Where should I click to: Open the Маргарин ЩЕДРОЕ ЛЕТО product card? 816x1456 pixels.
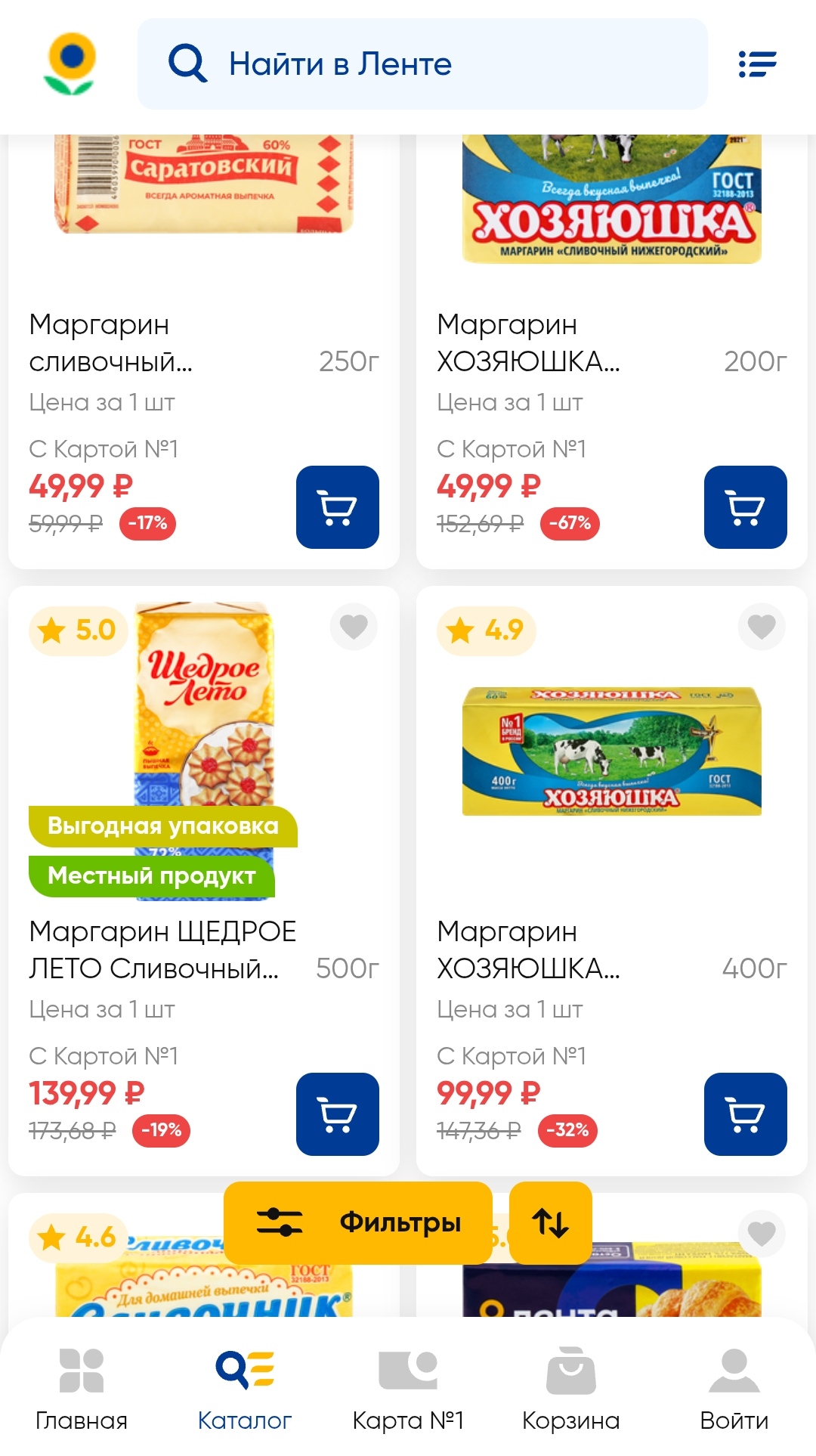click(x=162, y=949)
